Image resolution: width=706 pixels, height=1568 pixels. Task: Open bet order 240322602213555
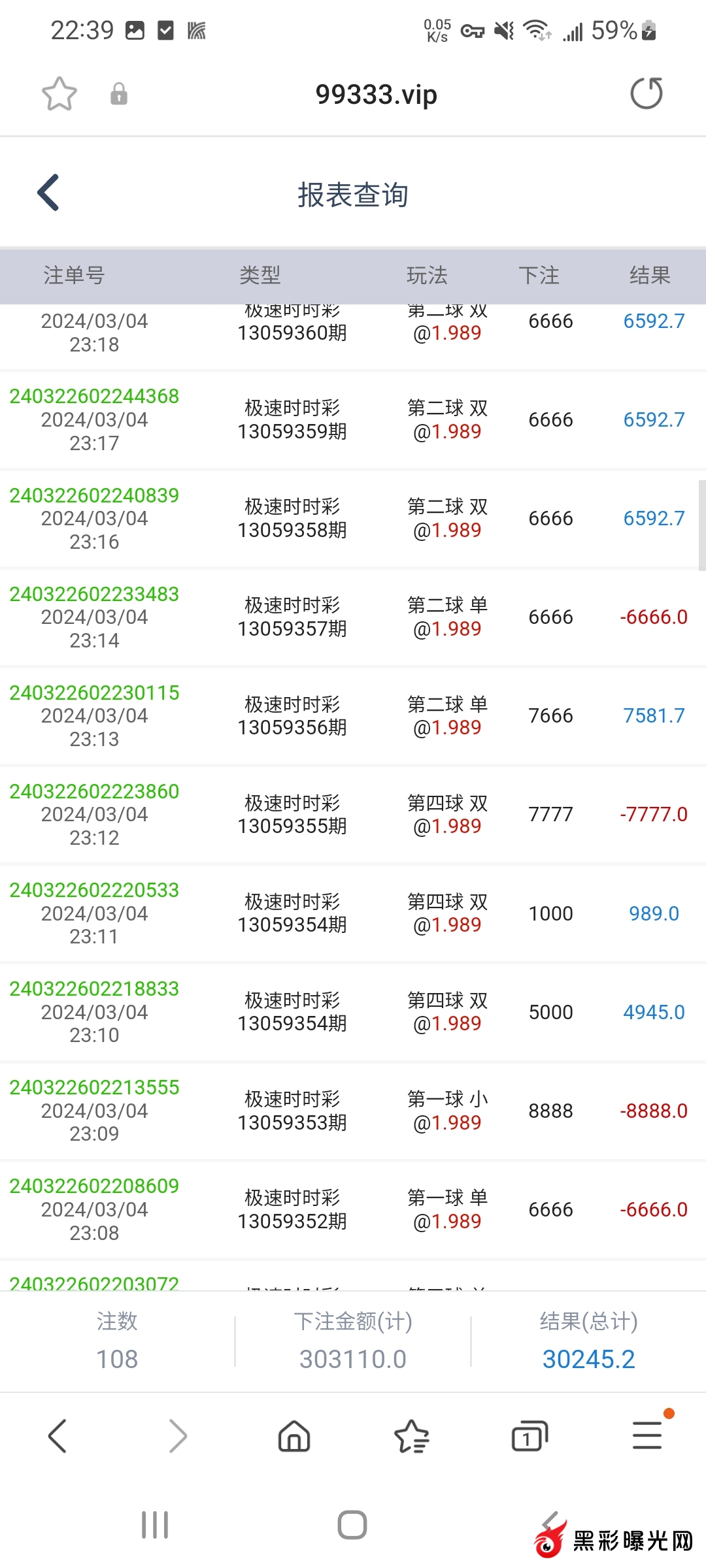(94, 1087)
